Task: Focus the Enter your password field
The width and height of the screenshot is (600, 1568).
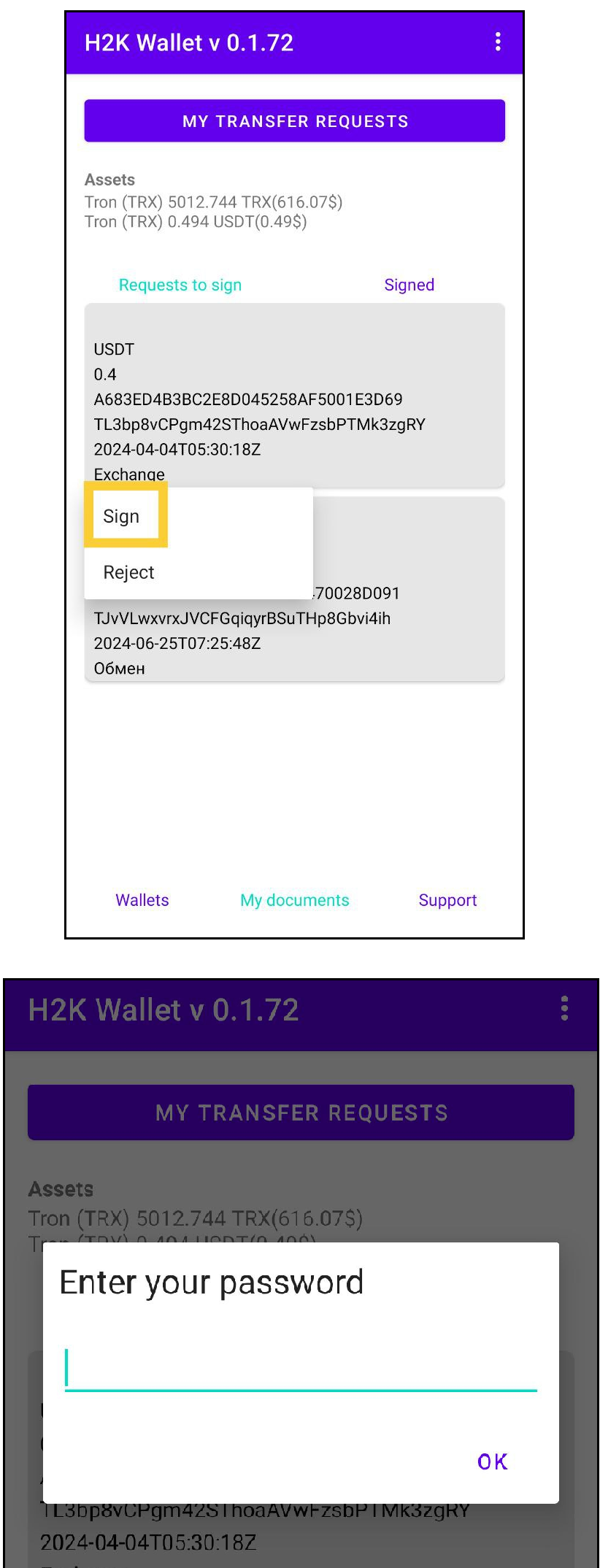Action: 300,1369
